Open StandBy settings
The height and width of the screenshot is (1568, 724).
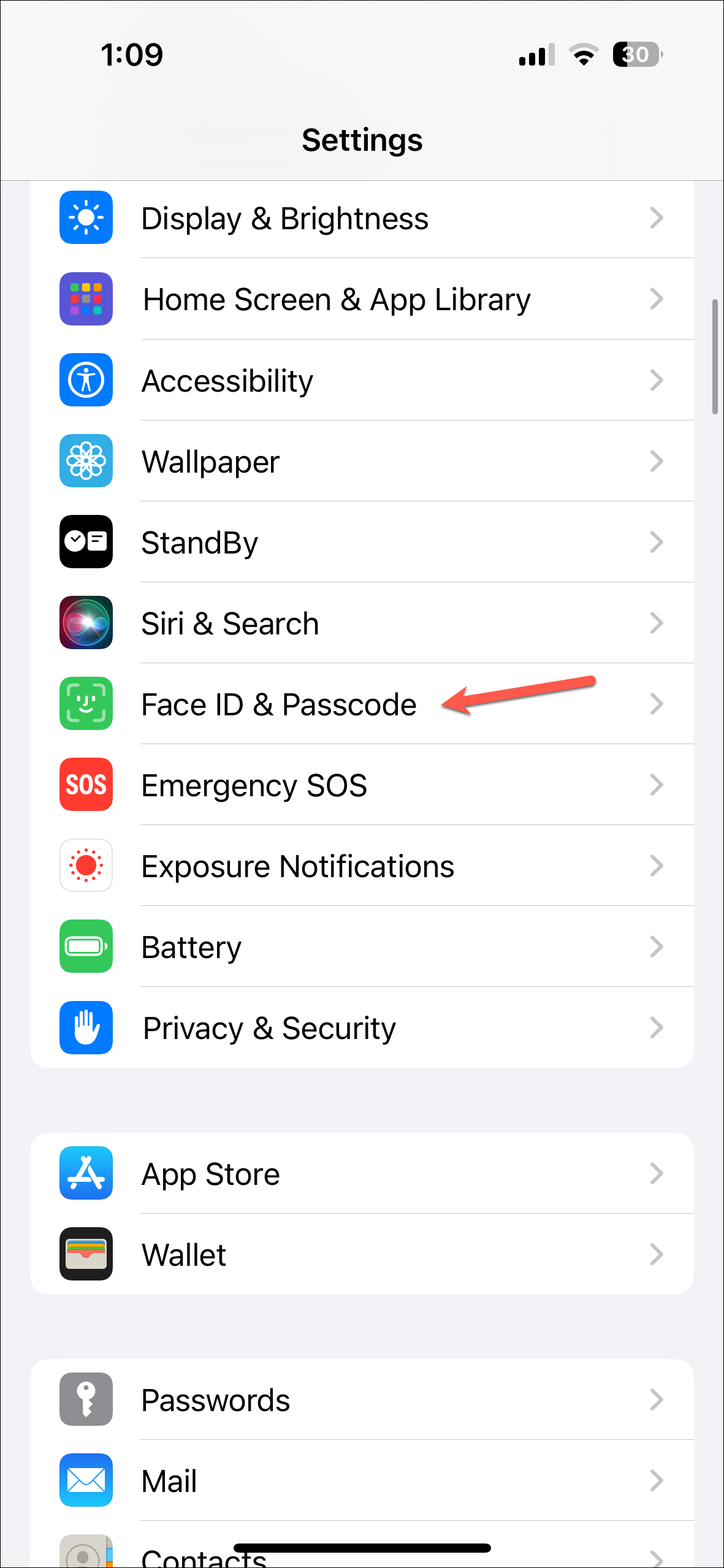click(362, 542)
